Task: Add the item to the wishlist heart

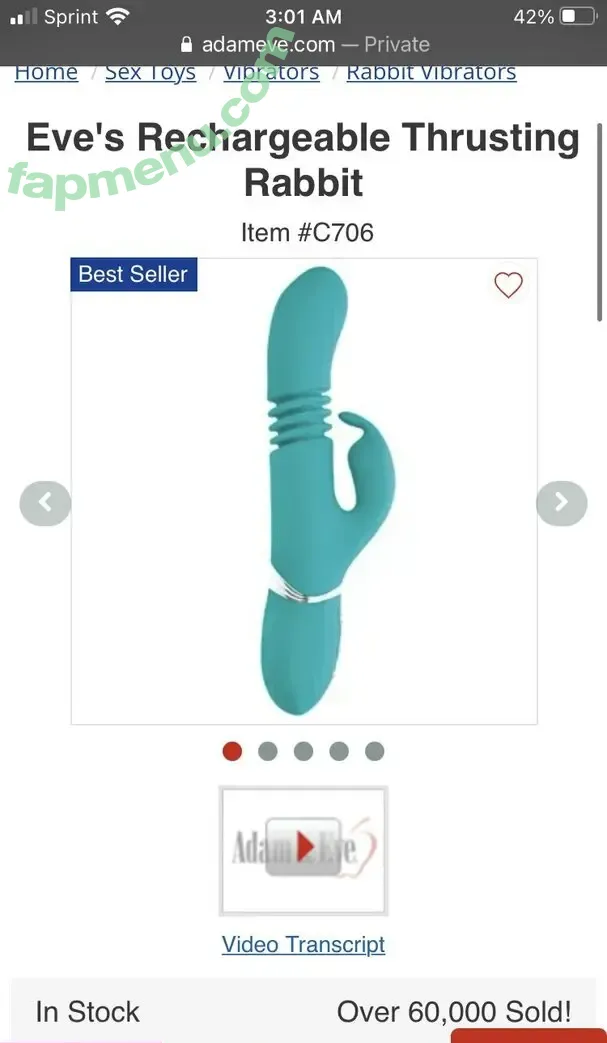Action: pyautogui.click(x=508, y=285)
